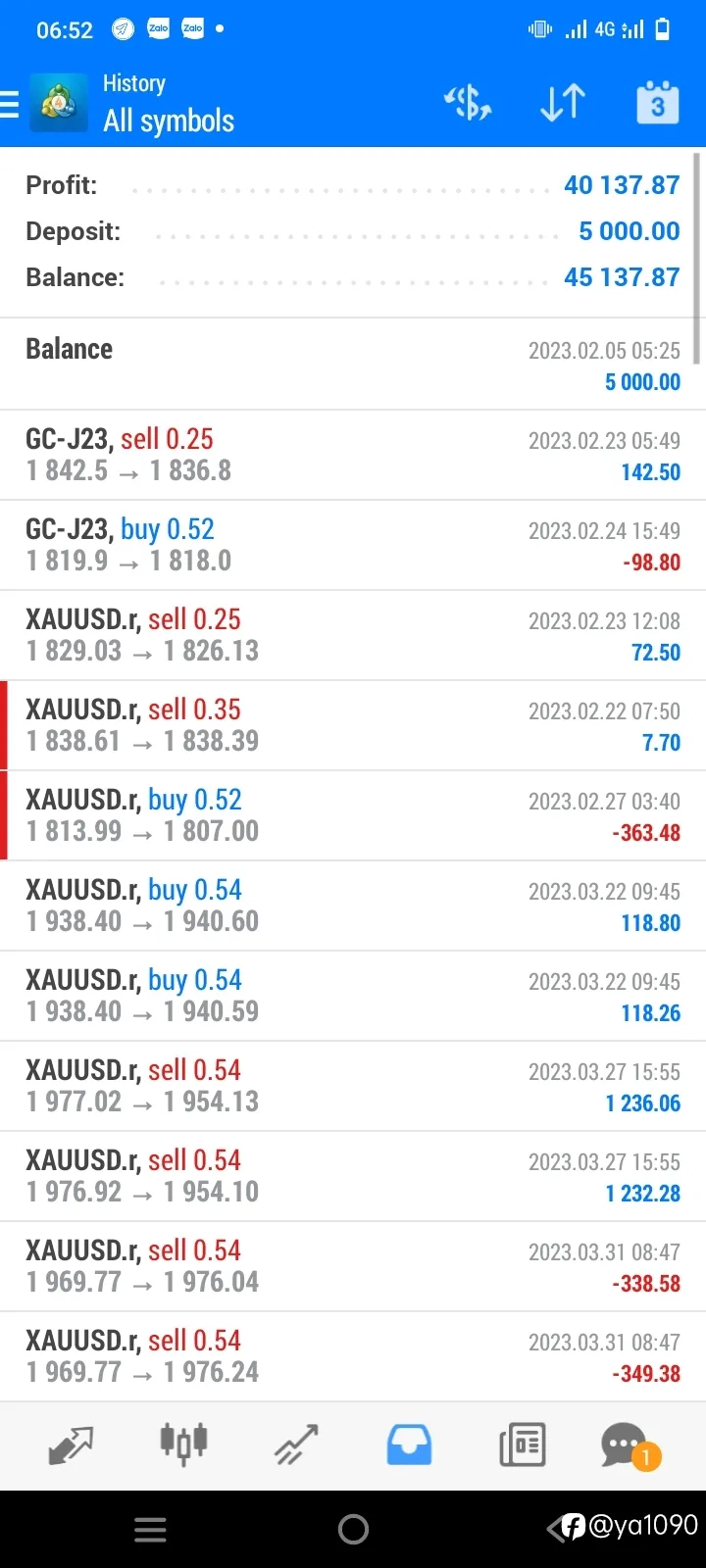
Task: Change the history sort order
Action: (563, 103)
